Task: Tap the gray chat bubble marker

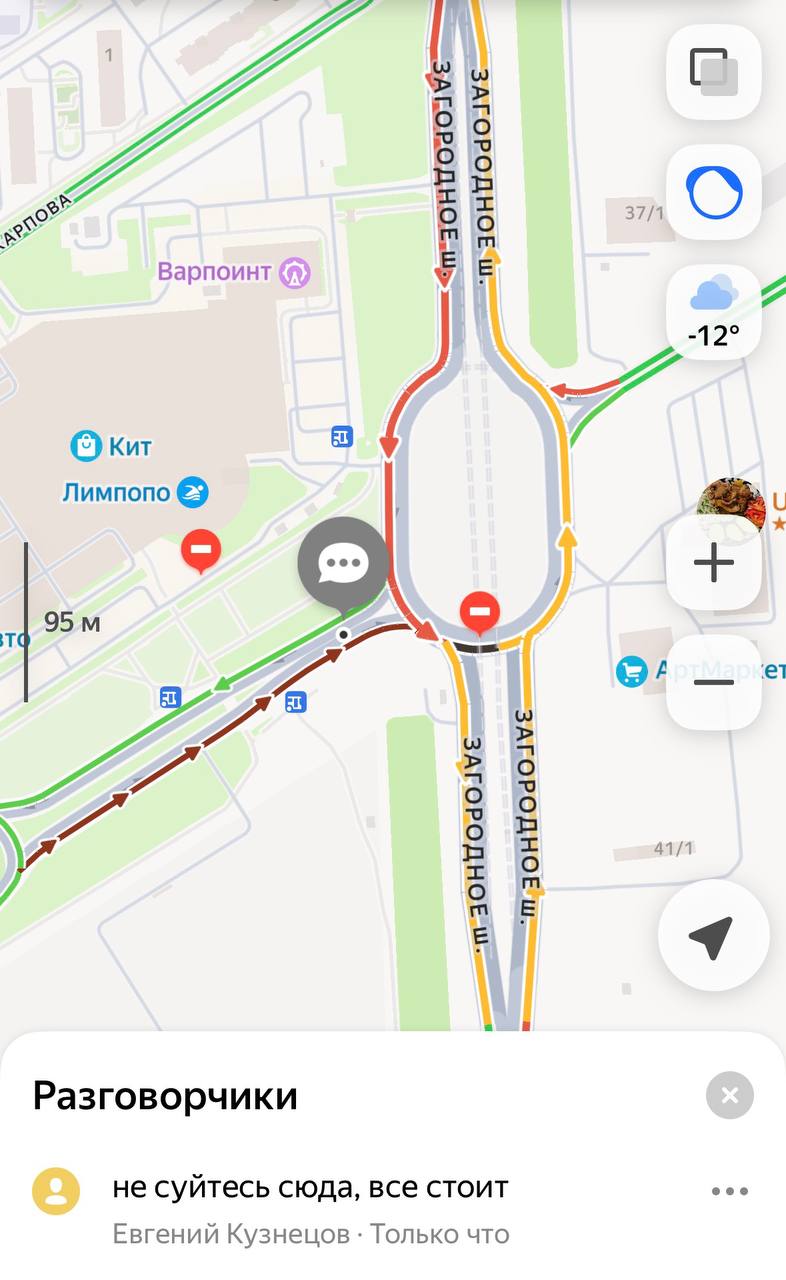Action: (343, 564)
